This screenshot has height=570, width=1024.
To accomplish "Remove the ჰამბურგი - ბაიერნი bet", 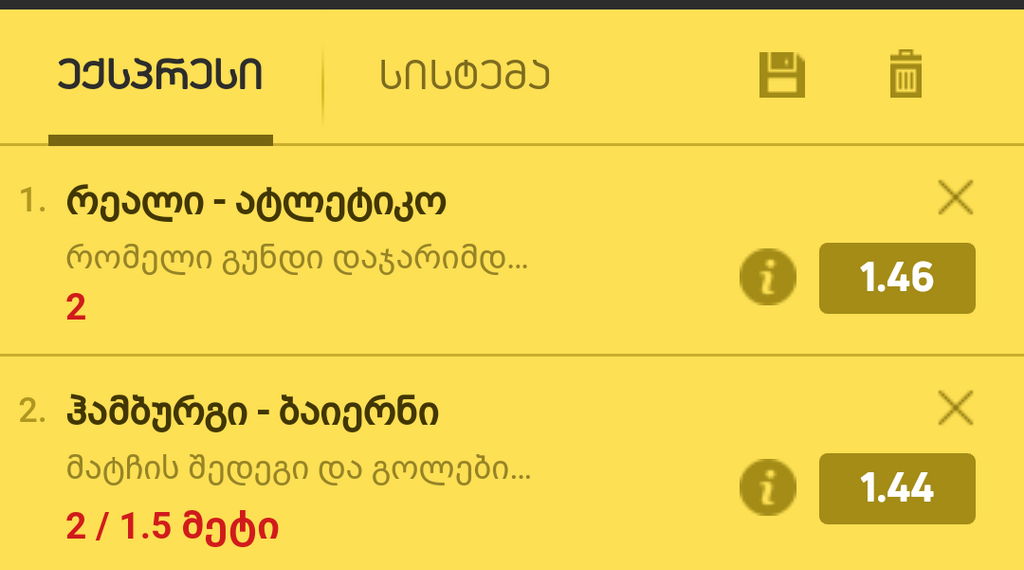I will click(x=956, y=408).
